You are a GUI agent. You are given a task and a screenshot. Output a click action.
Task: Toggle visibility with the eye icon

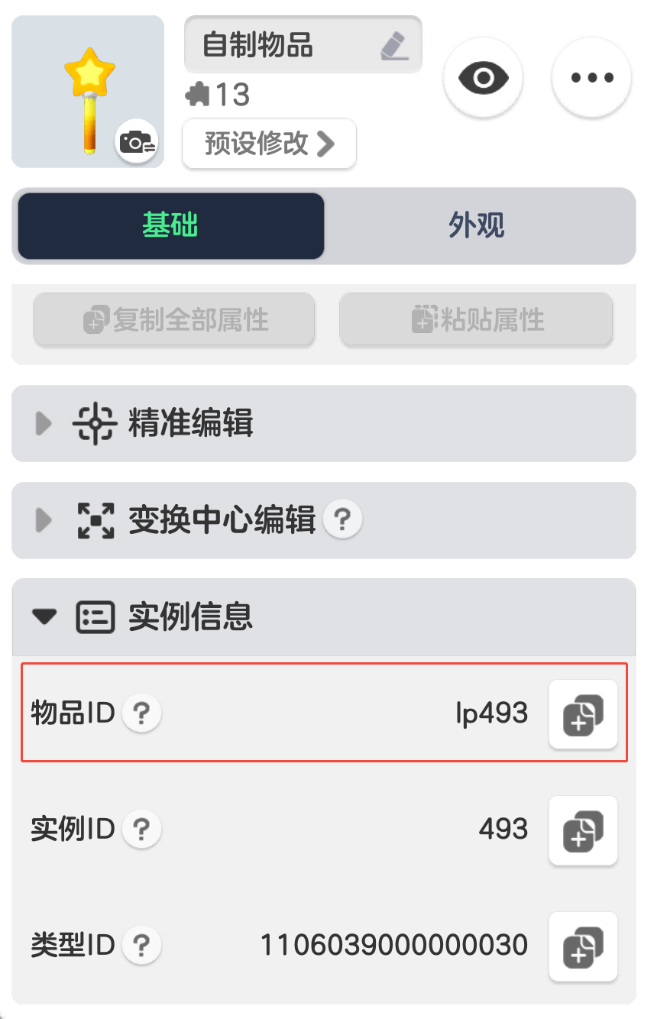(483, 78)
